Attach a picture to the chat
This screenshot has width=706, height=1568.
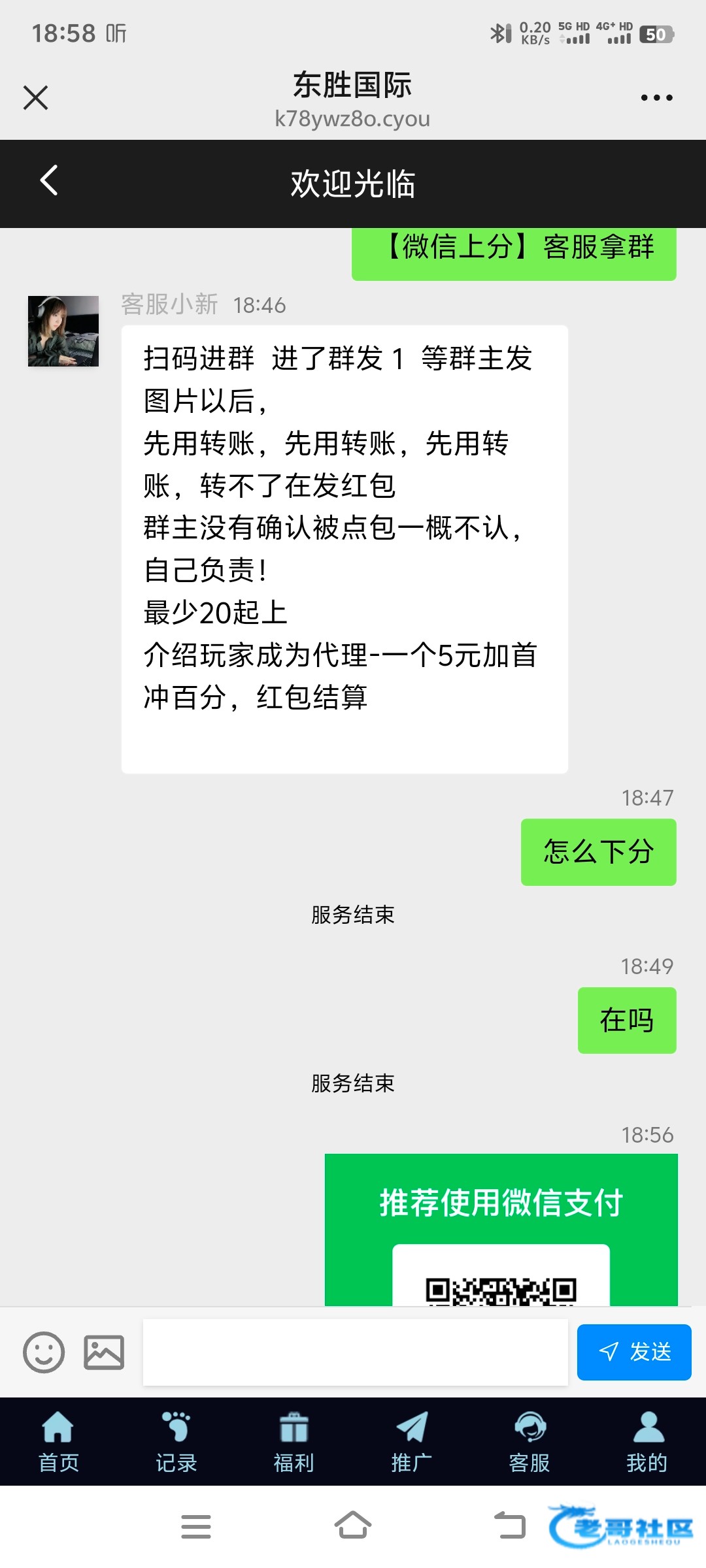pos(104,1352)
